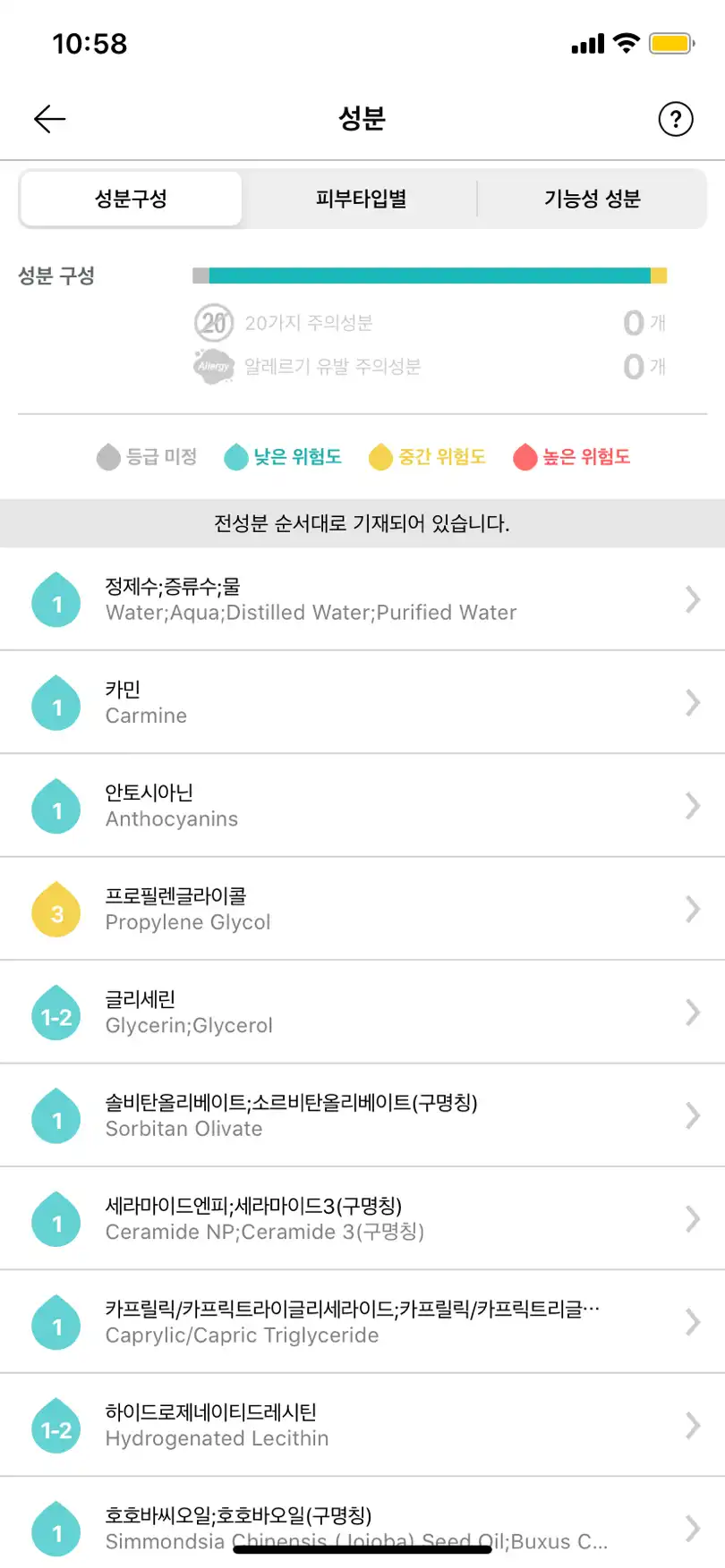
Task: Switch to the 기능성 성분 tab
Action: tap(592, 199)
